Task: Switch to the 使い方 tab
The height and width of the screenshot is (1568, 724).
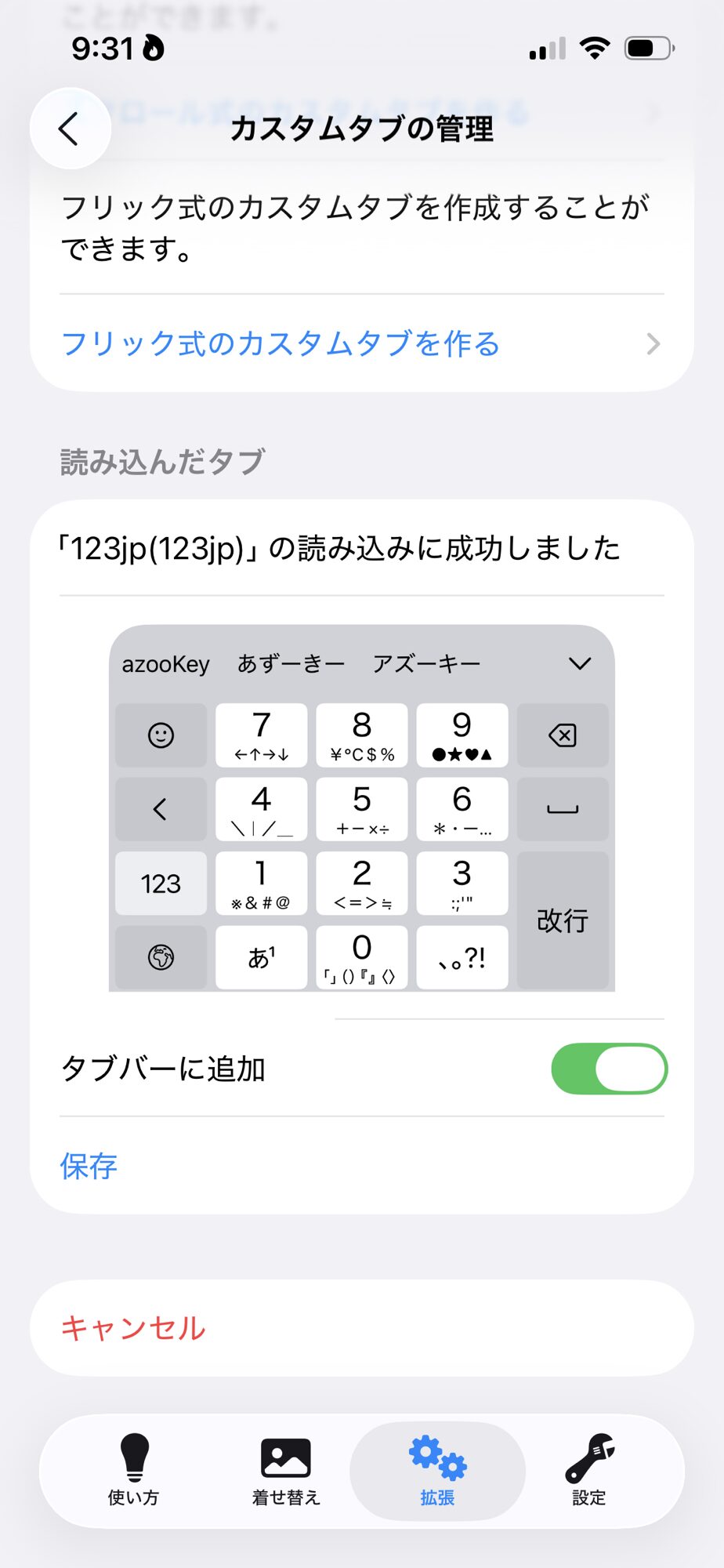Action: 134,1471
